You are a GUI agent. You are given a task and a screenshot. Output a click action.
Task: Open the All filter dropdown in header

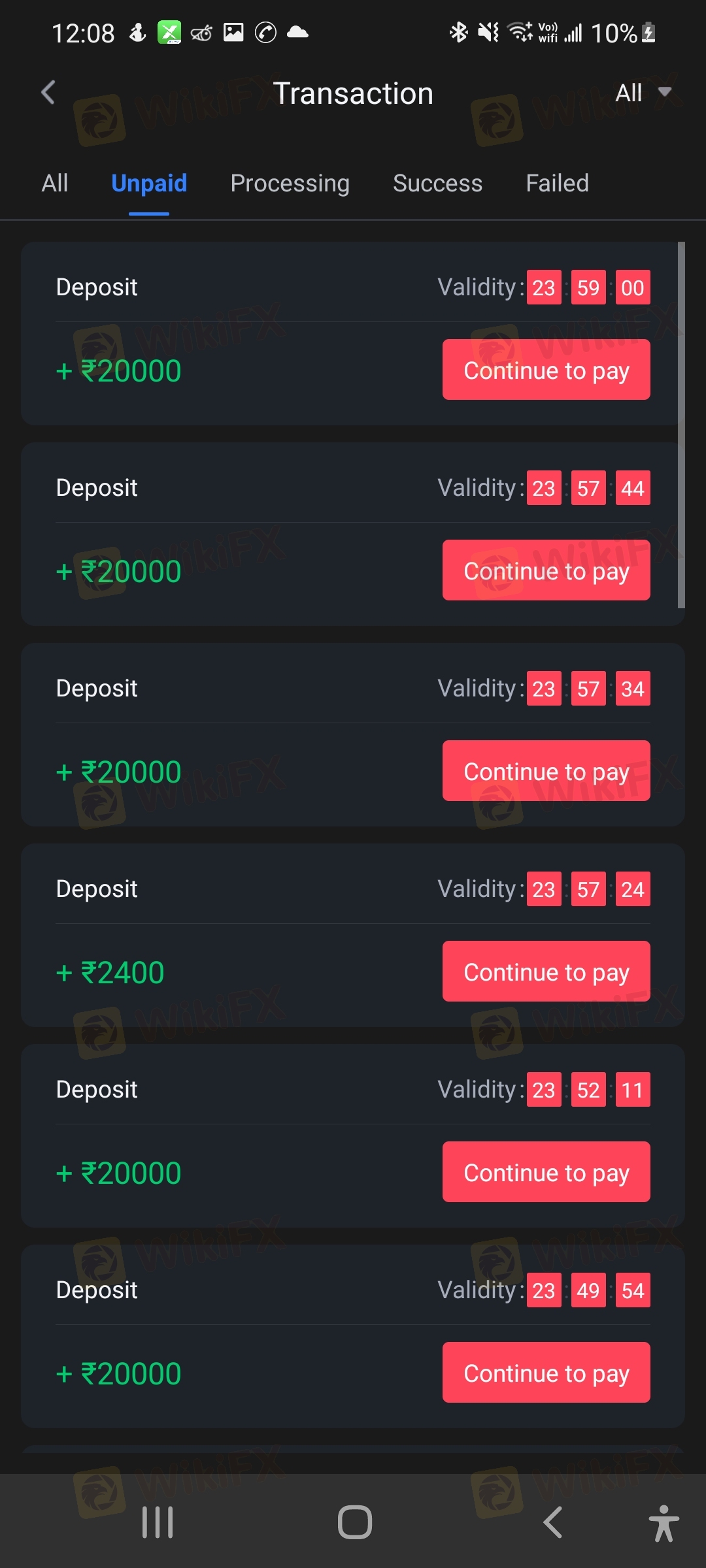click(x=643, y=93)
